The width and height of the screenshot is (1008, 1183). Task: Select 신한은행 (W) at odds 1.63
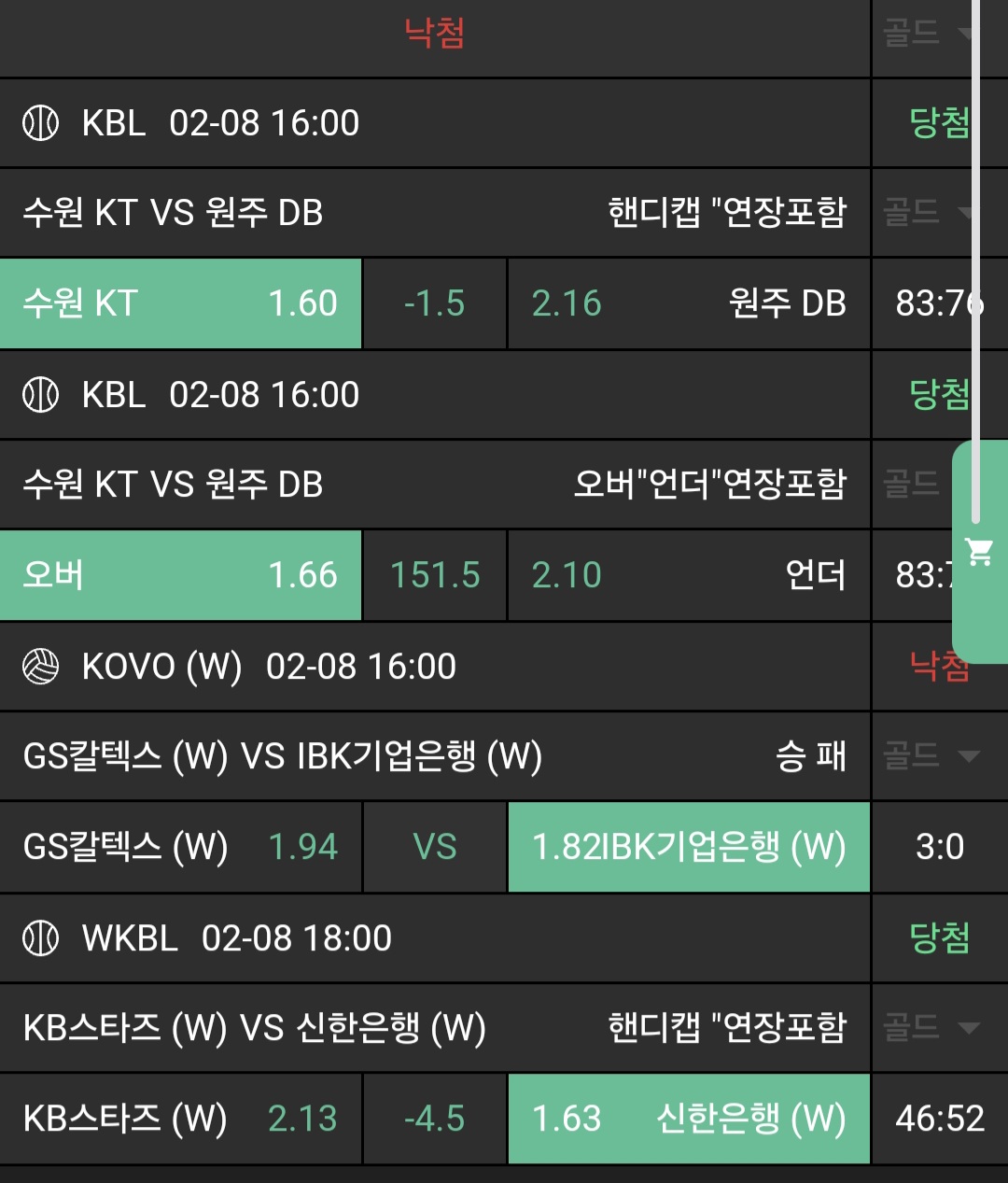point(689,1119)
